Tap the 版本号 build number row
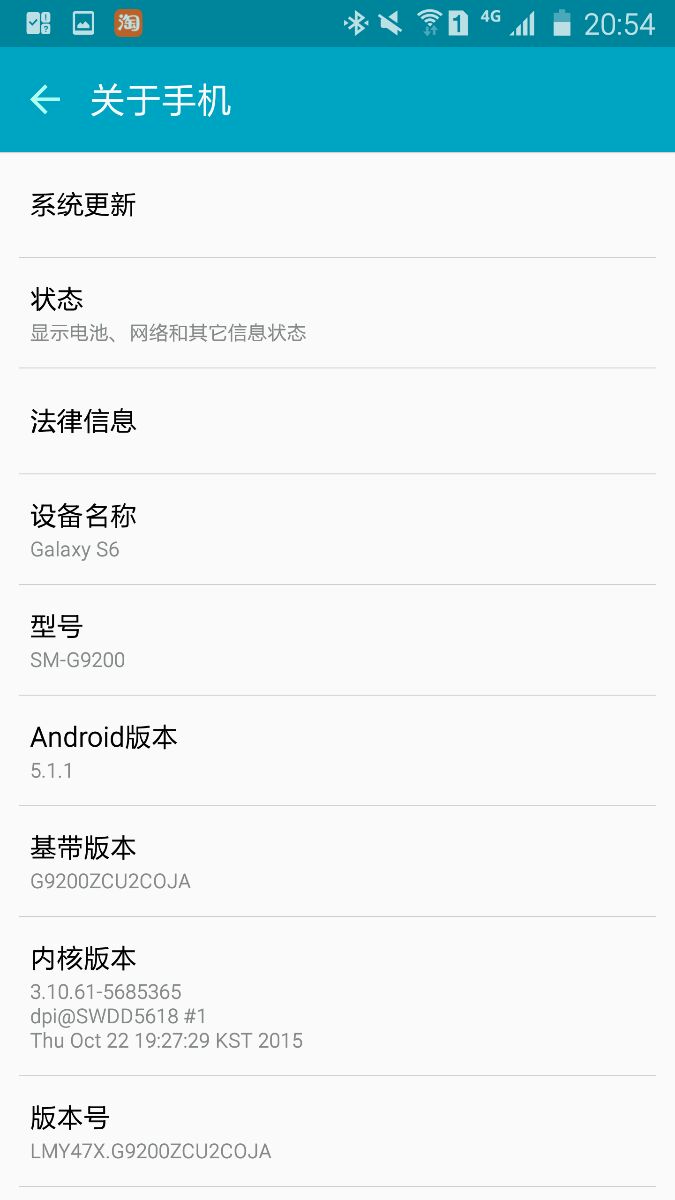 pos(337,1131)
